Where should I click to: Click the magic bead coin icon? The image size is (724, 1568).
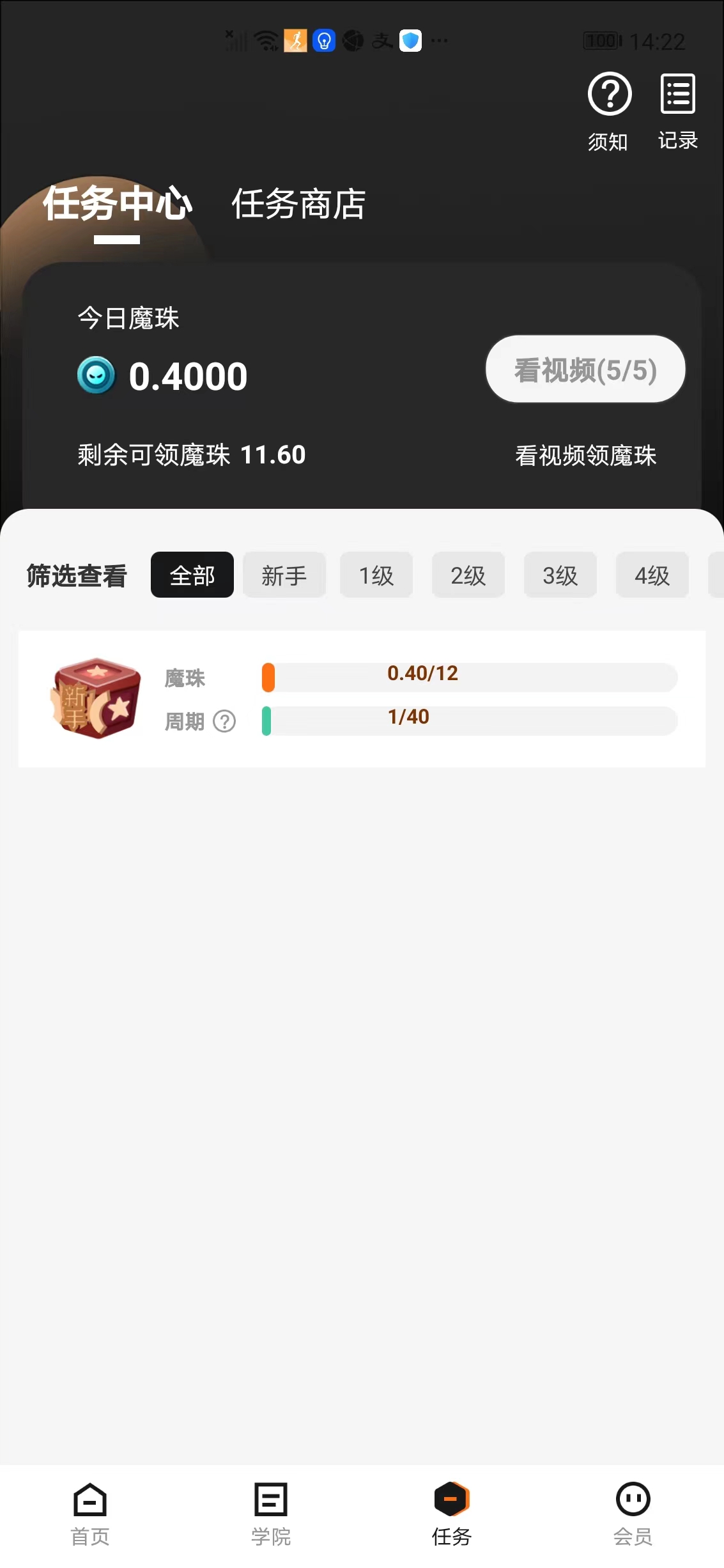[x=96, y=376]
